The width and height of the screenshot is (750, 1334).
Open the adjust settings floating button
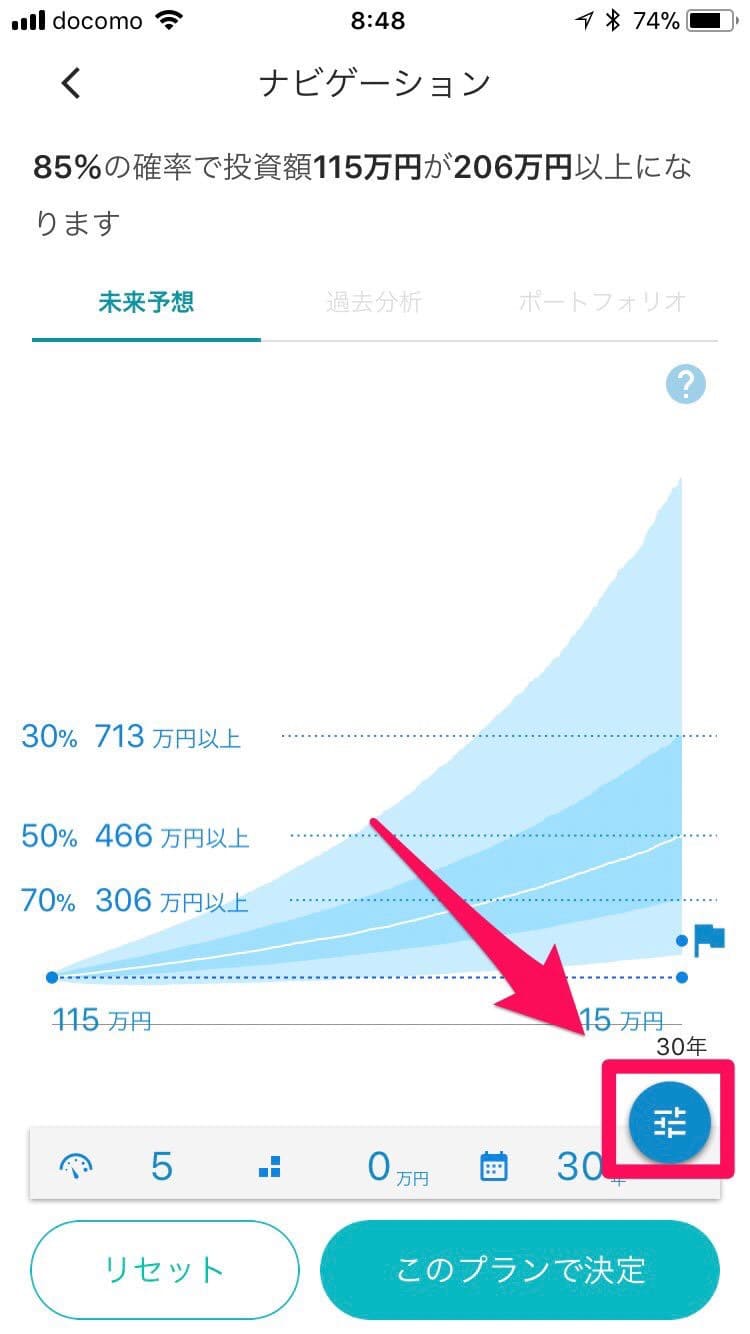(x=669, y=1124)
